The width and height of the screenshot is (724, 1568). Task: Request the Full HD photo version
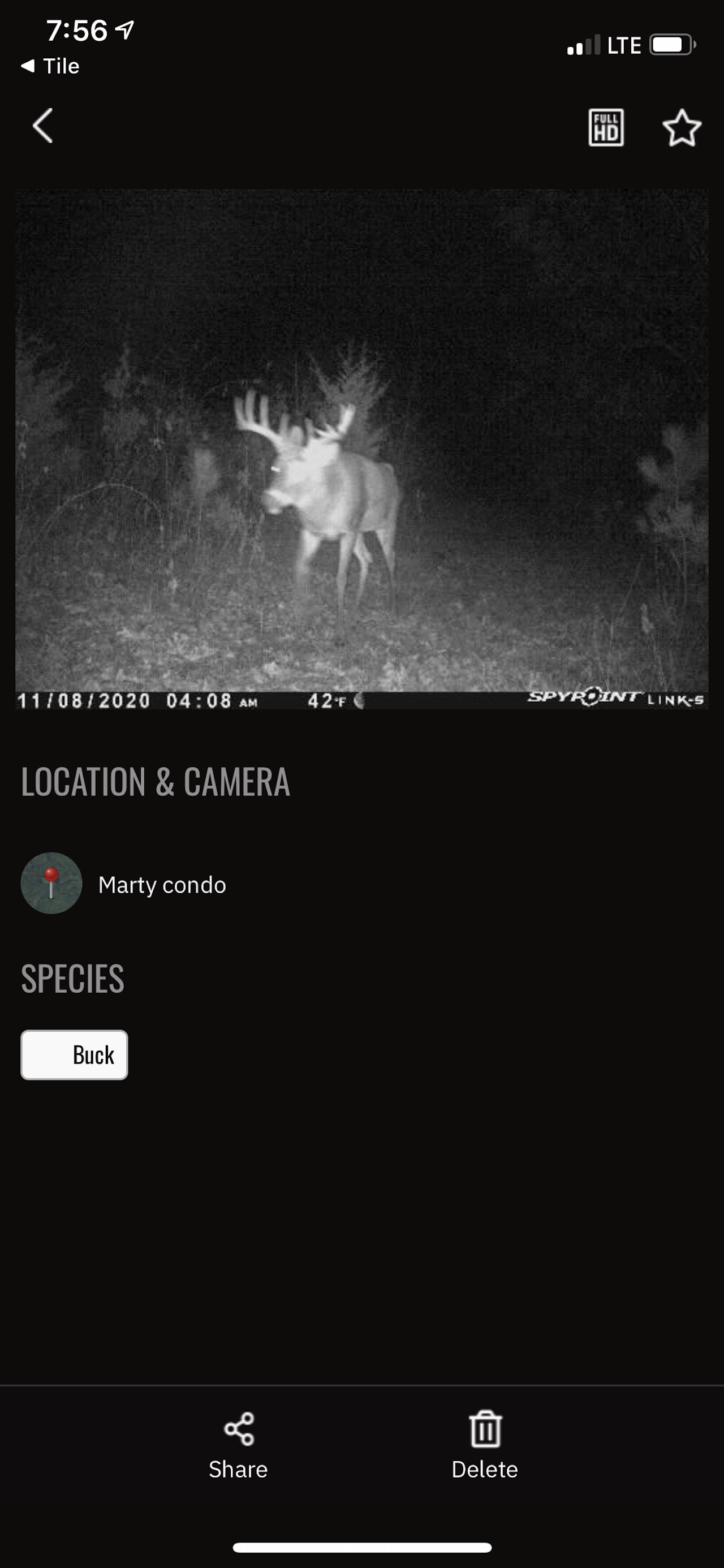[x=605, y=128]
